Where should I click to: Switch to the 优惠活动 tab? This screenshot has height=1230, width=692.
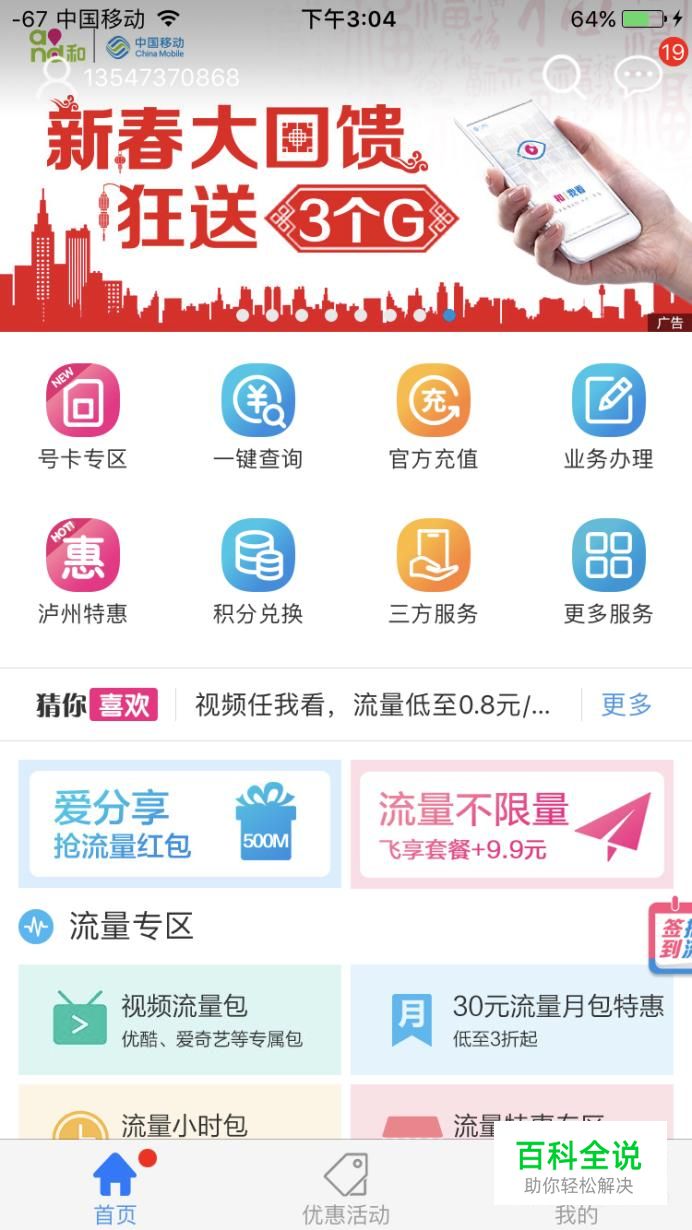346,1188
